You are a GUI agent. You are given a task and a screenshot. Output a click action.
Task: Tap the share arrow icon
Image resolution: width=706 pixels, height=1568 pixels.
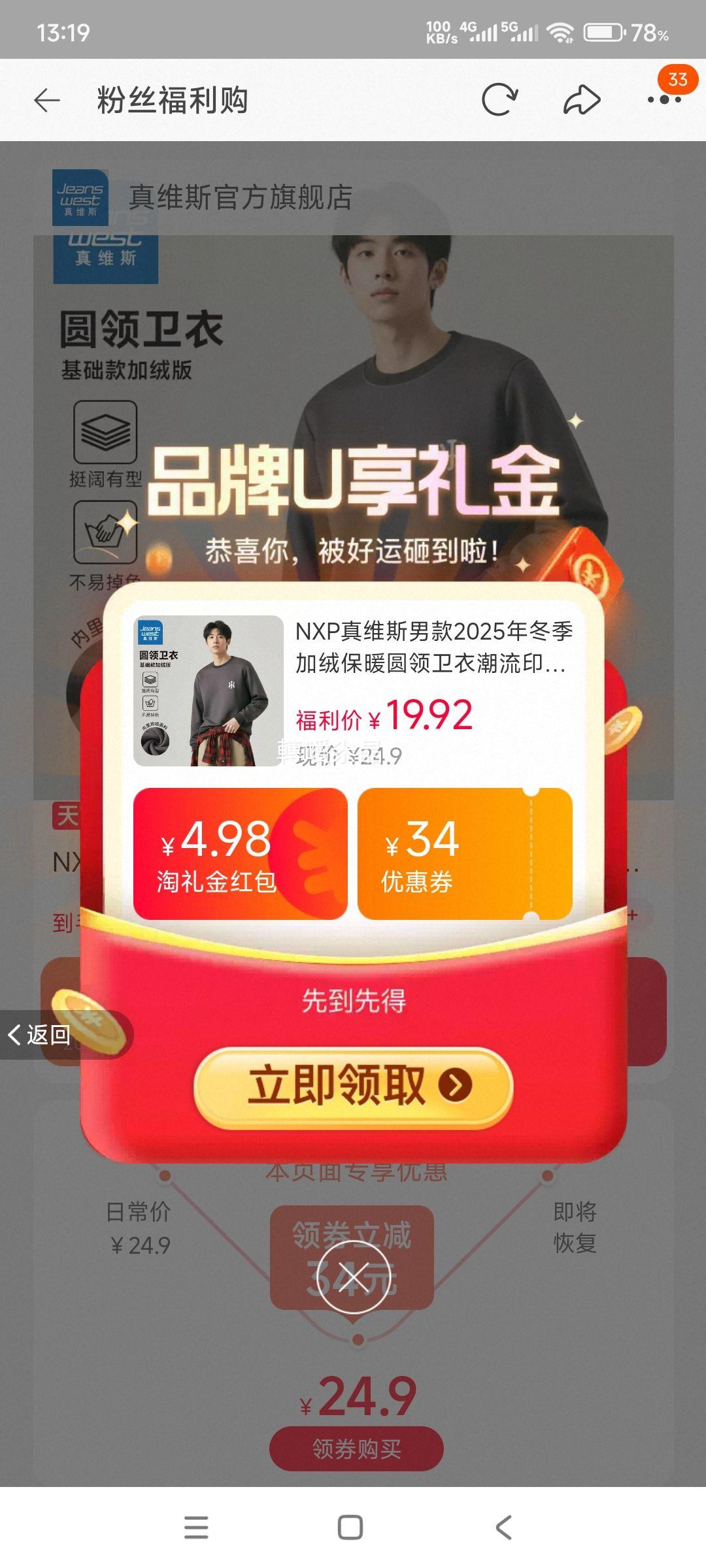pyautogui.click(x=582, y=100)
